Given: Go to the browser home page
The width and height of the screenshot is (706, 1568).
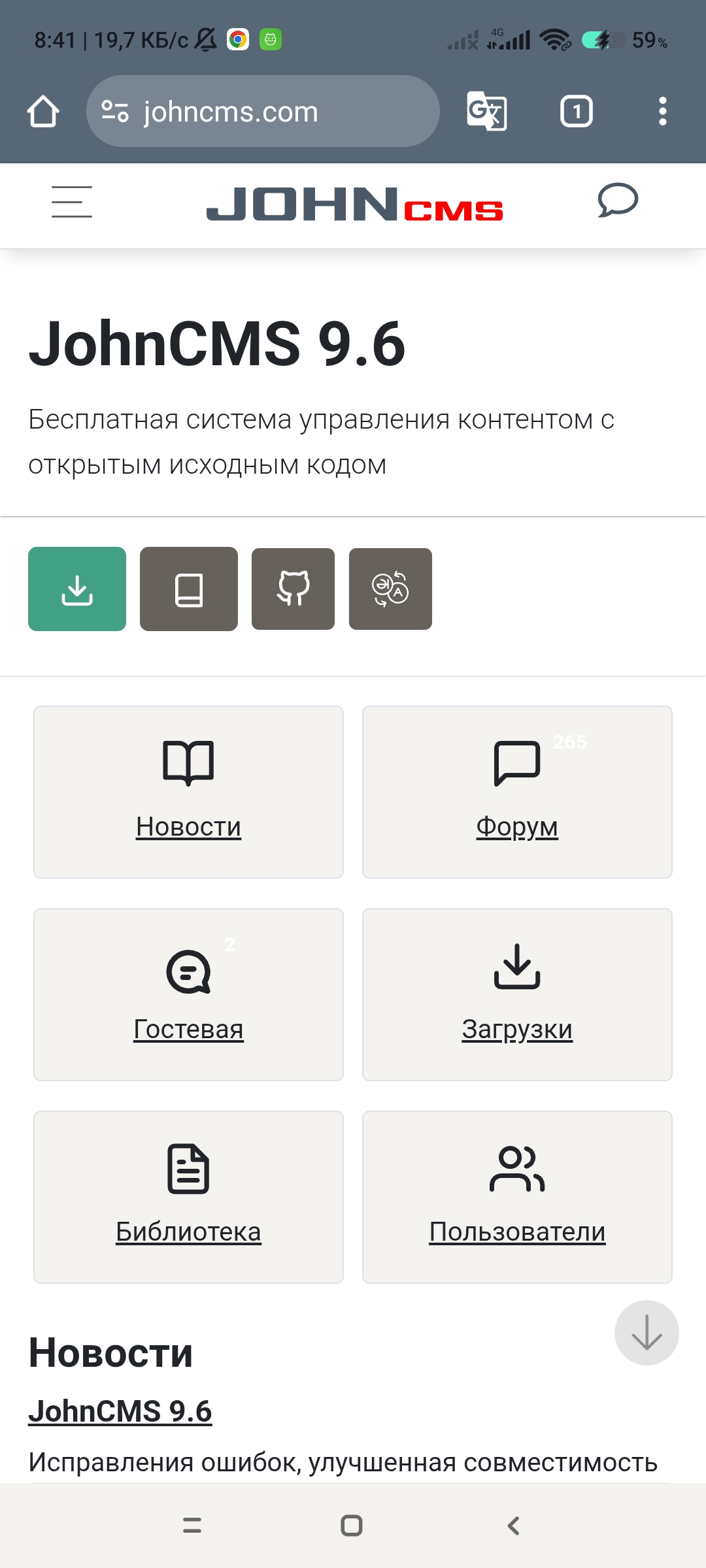Looking at the screenshot, I should coord(43,111).
